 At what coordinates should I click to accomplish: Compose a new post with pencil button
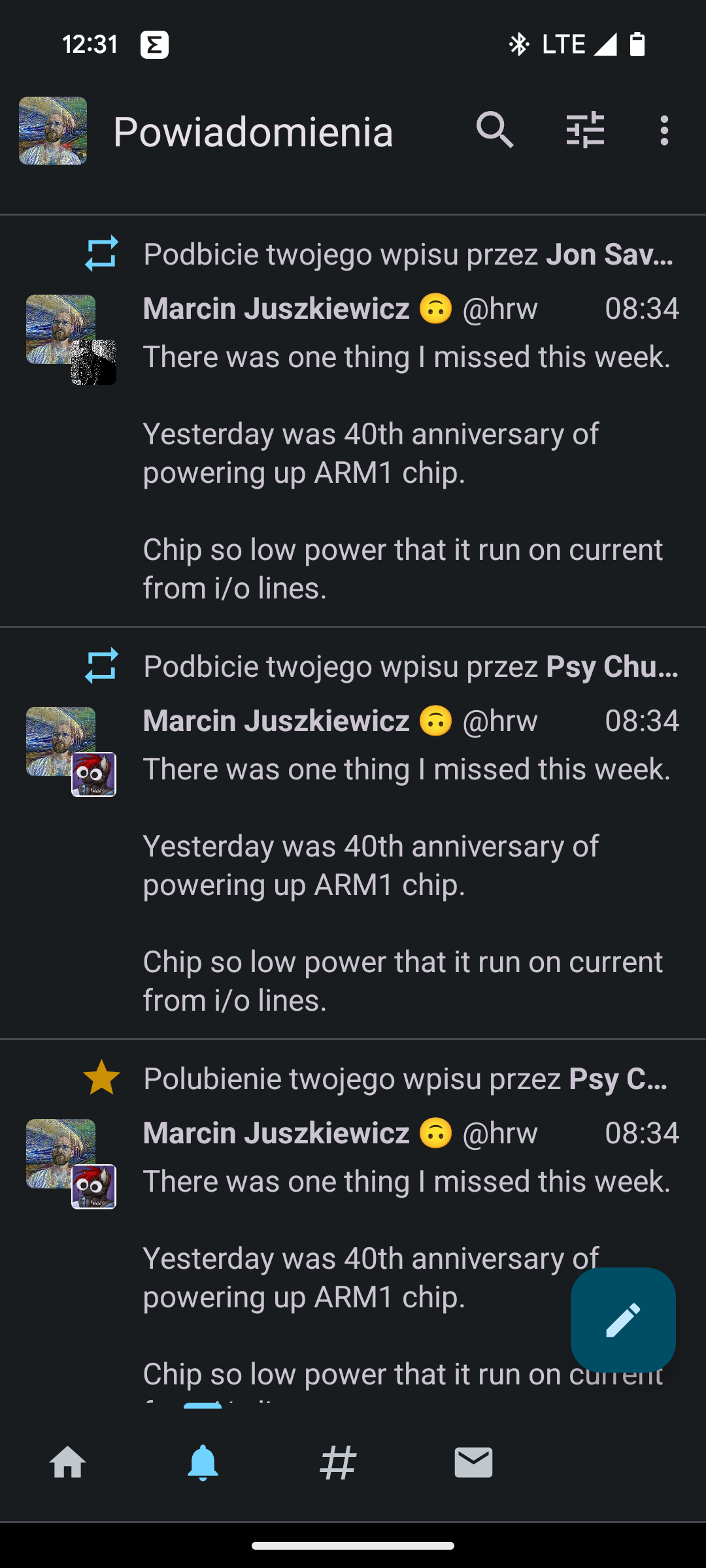(x=622, y=1320)
